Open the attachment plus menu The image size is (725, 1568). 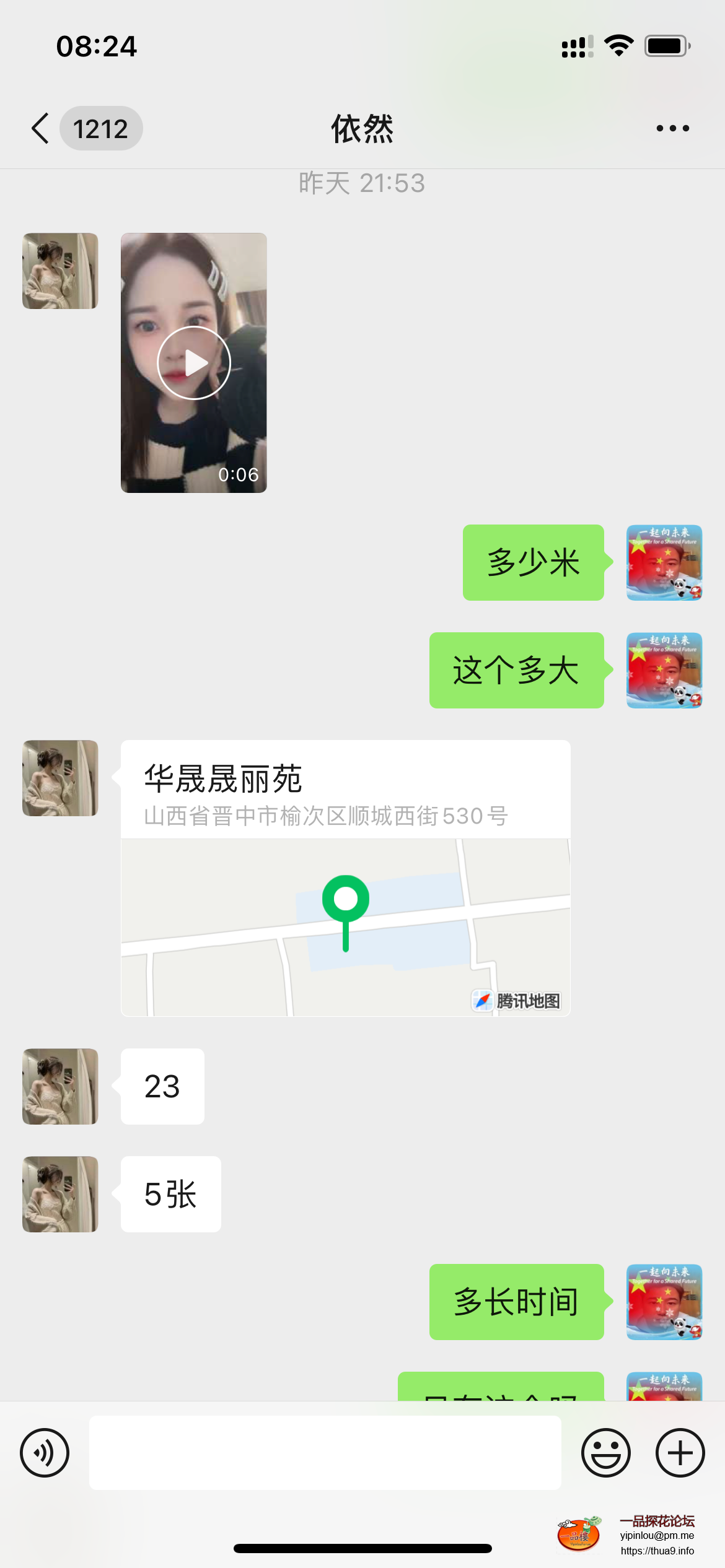coord(680,1452)
